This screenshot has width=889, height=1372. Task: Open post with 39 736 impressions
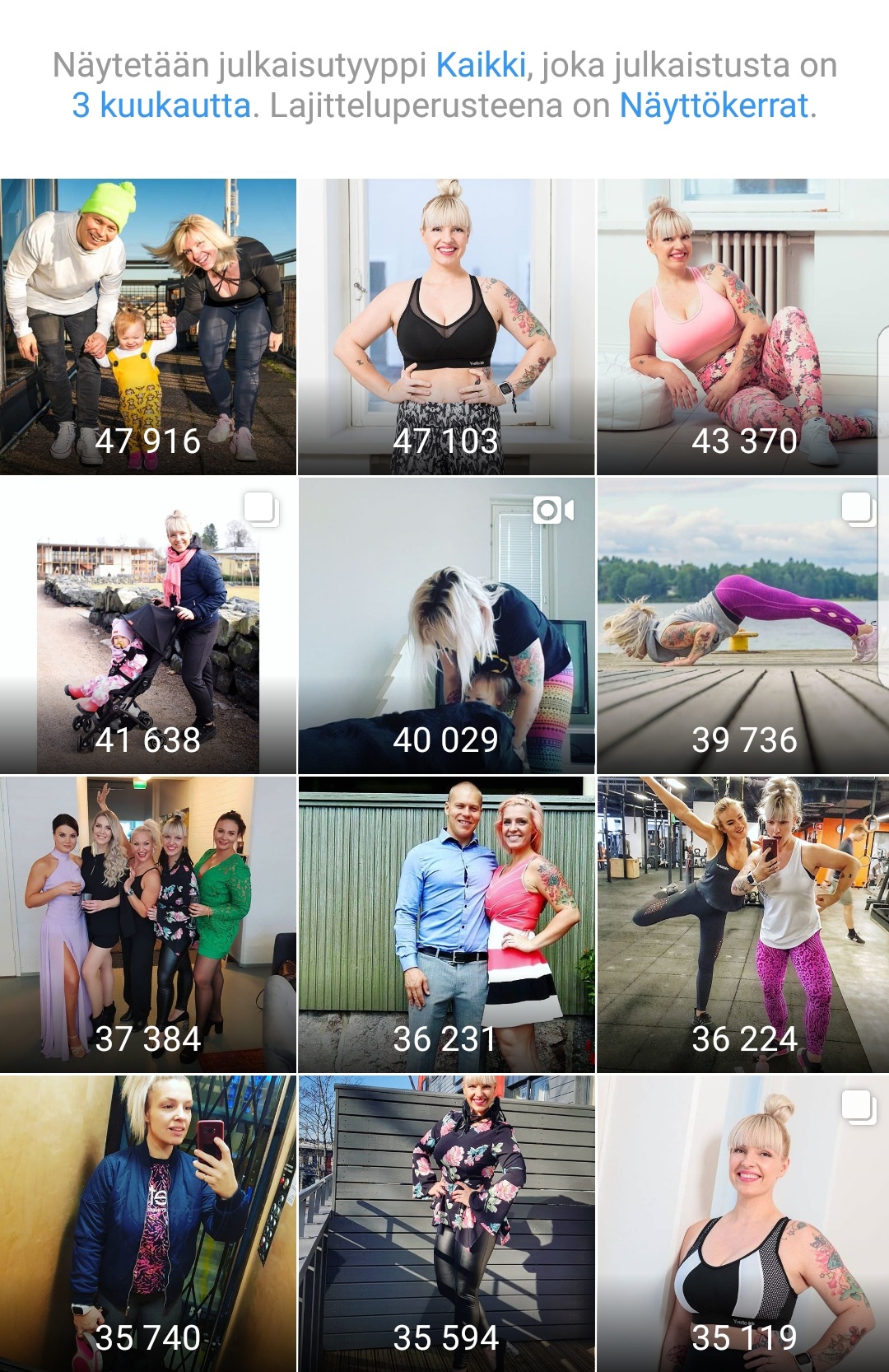click(742, 626)
